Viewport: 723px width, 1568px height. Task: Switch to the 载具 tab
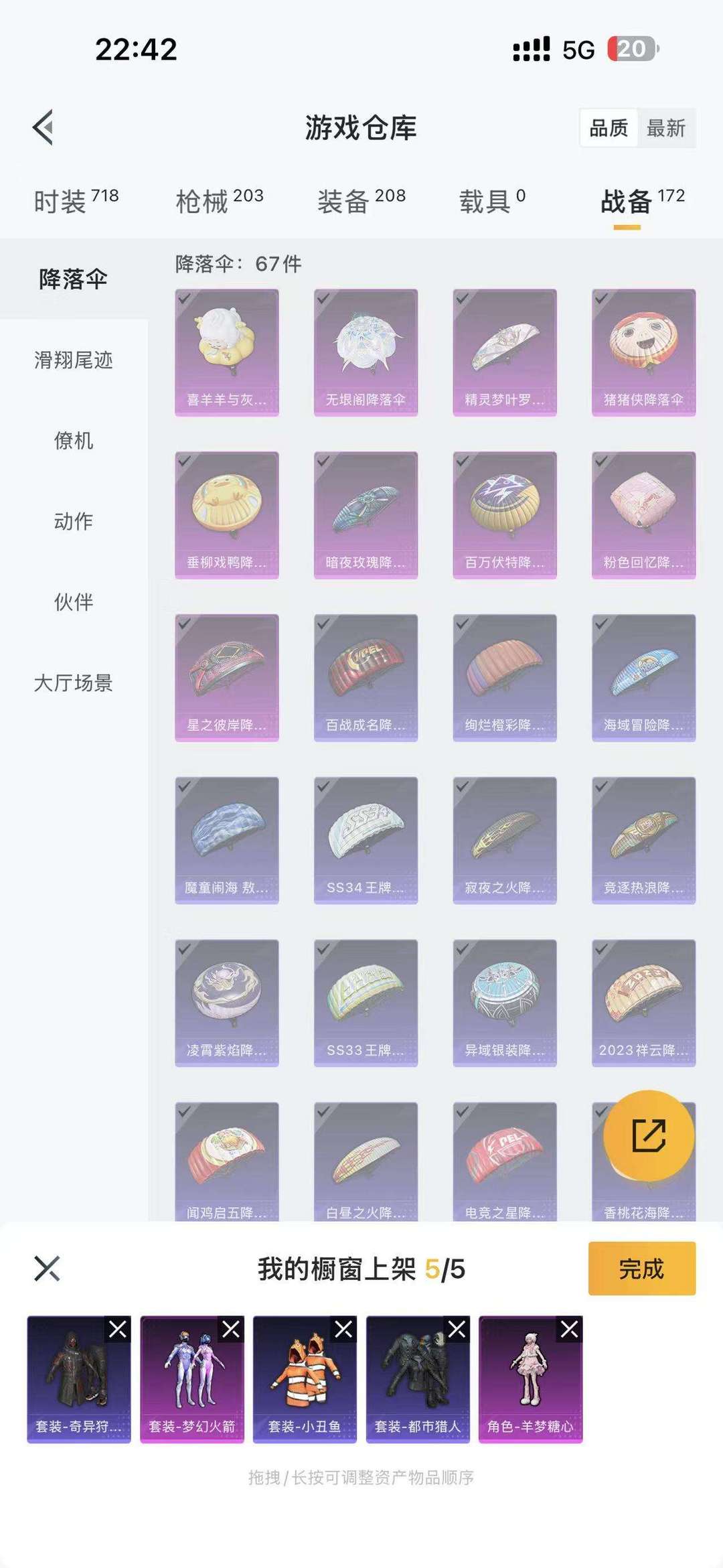(x=492, y=200)
